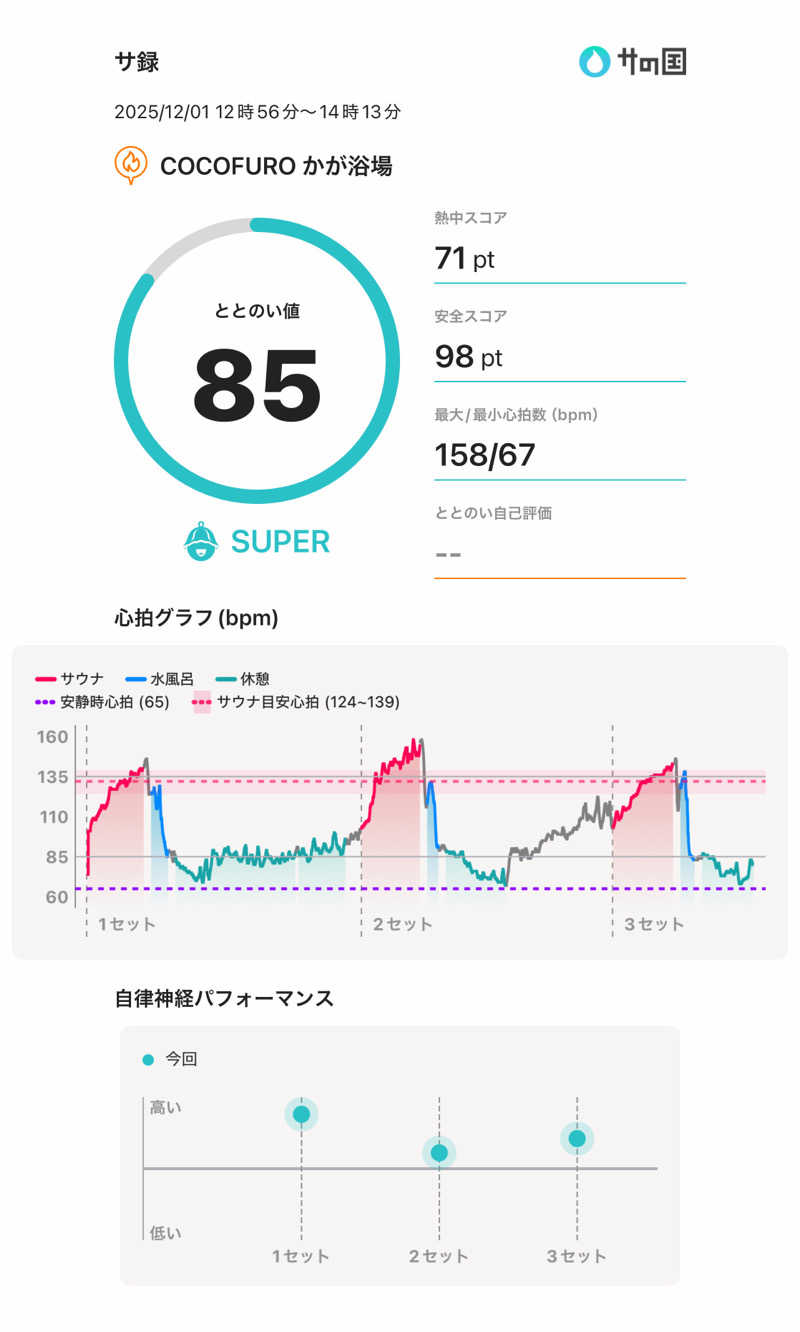
Task: Click the 2セット performance dot marker
Action: click(x=437, y=1152)
